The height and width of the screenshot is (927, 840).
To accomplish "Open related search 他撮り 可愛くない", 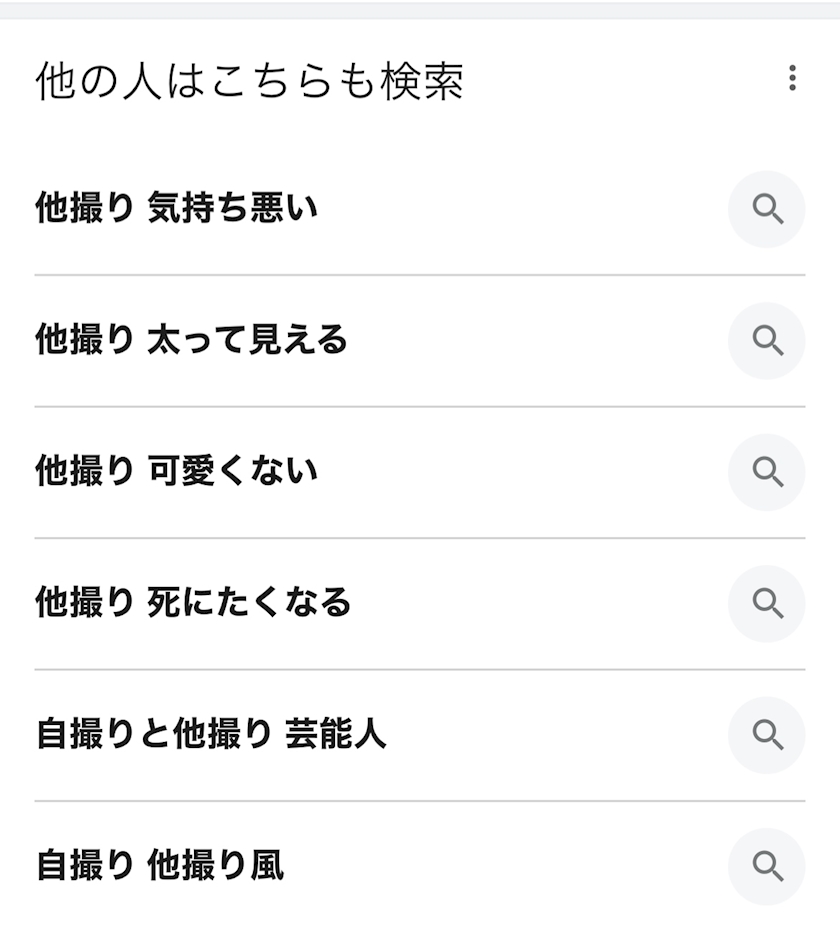I will [177, 471].
